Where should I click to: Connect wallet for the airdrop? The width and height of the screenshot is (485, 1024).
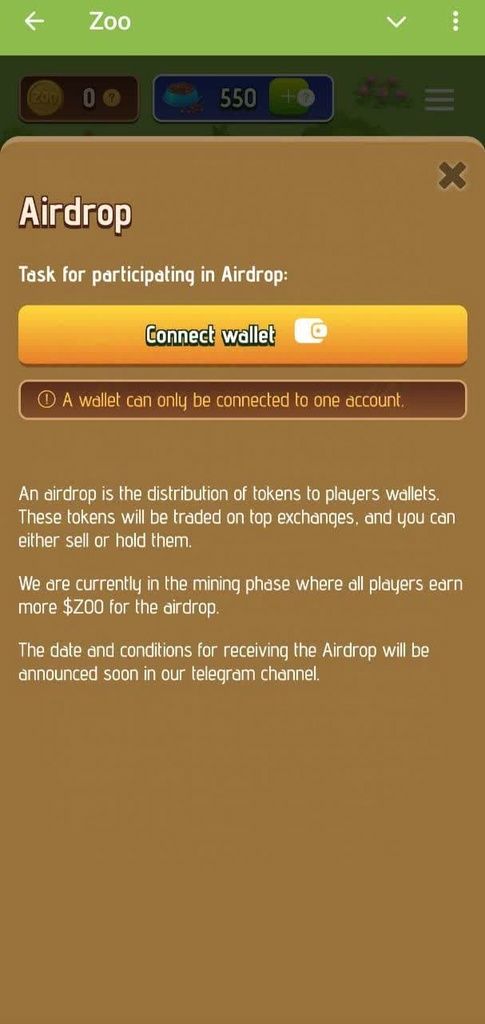click(242, 335)
